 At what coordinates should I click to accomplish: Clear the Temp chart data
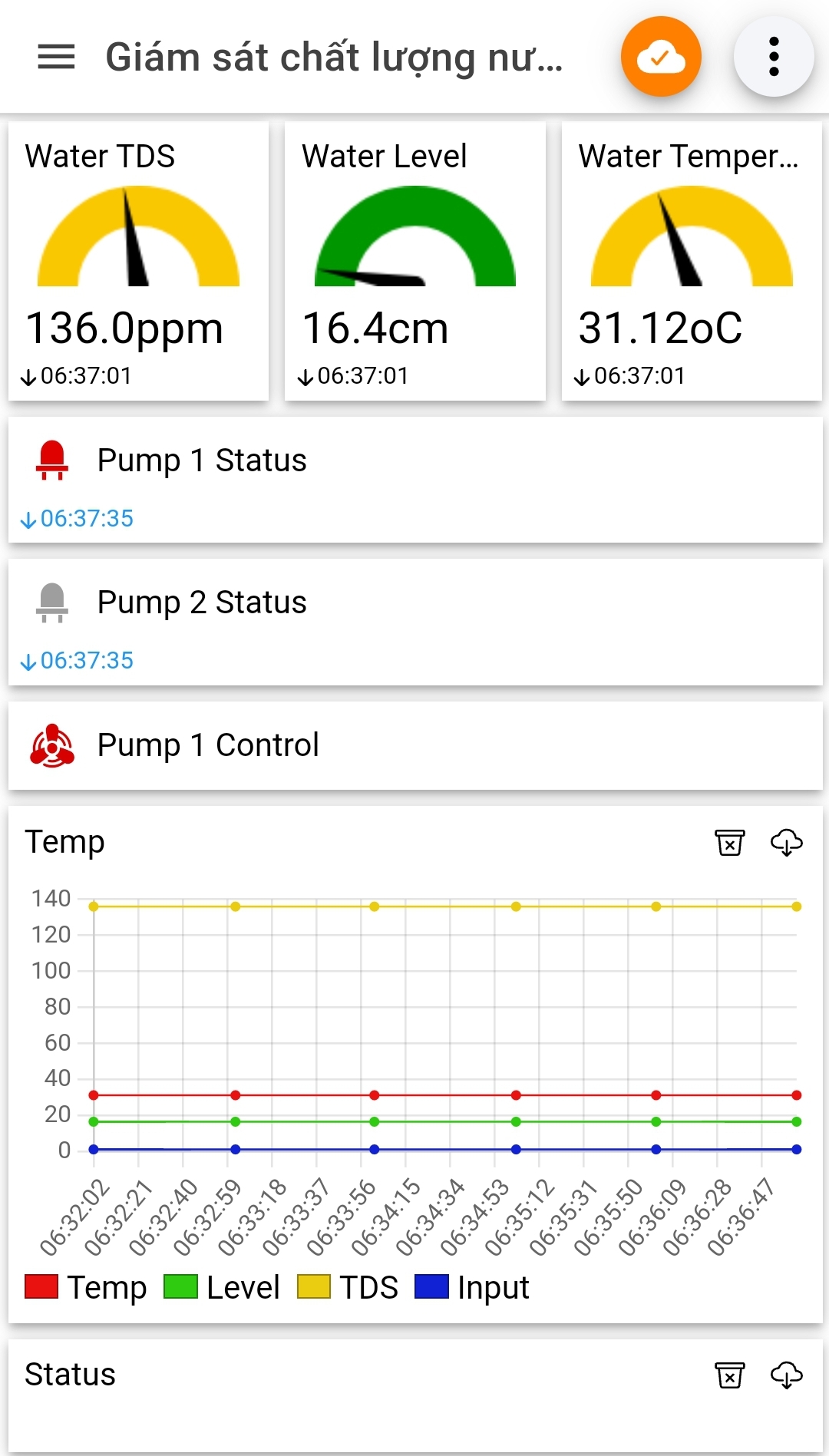tap(729, 842)
